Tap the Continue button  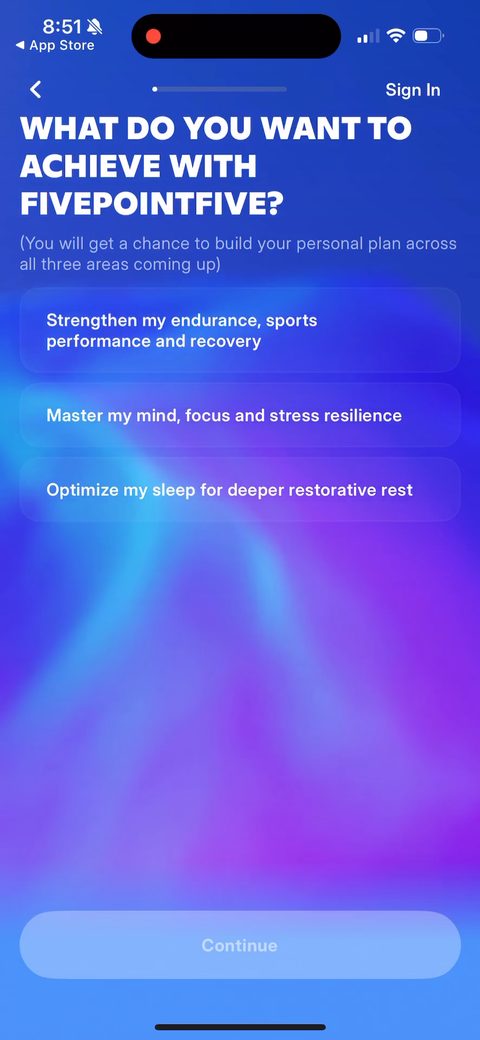click(240, 945)
